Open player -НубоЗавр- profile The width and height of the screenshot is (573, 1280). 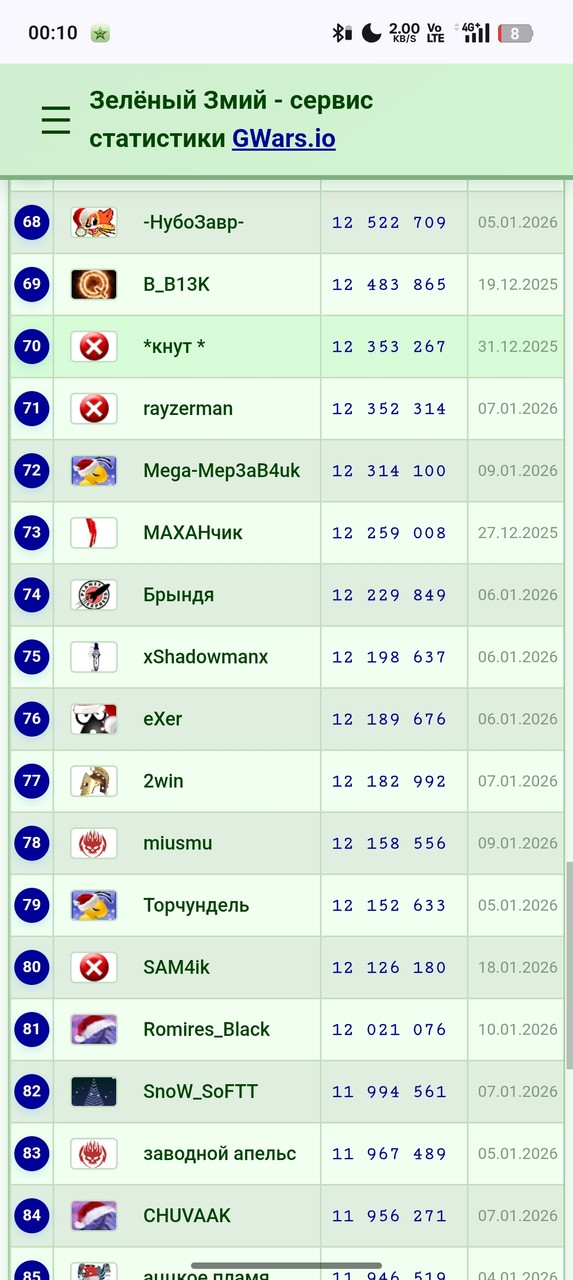click(x=193, y=222)
